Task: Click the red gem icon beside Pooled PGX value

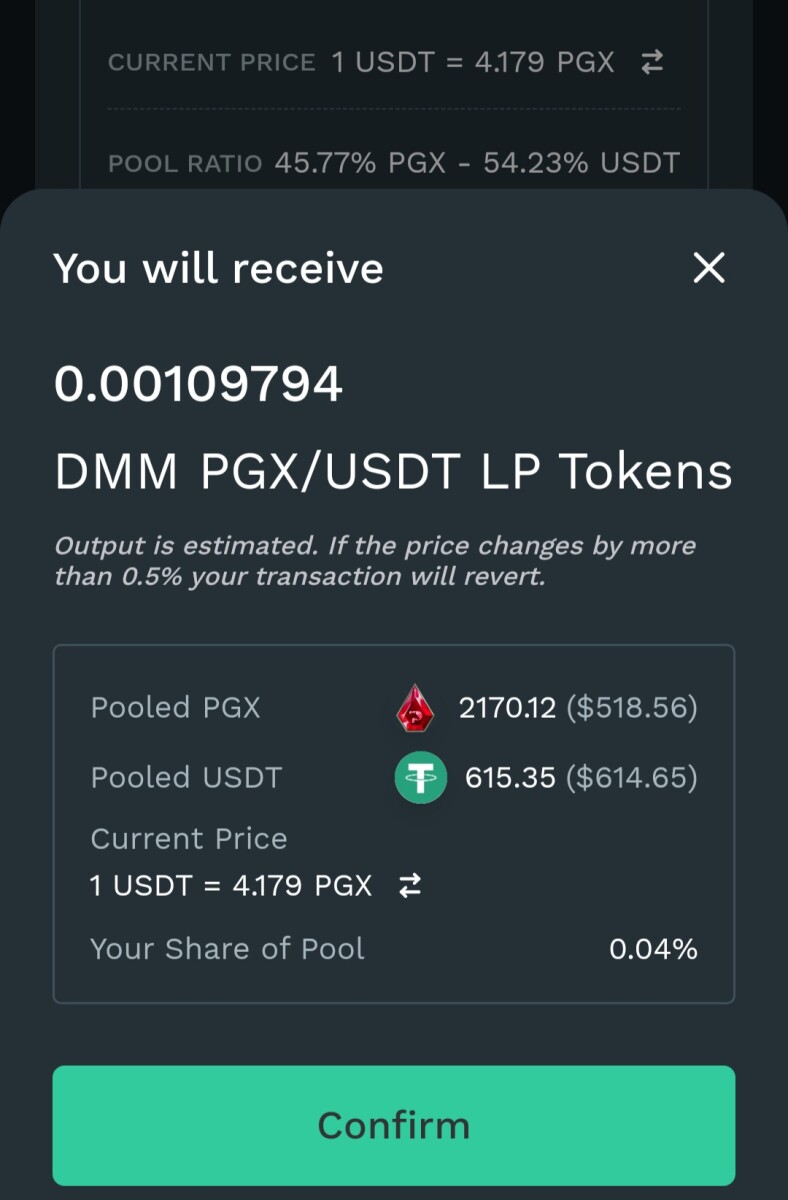Action: (x=414, y=708)
